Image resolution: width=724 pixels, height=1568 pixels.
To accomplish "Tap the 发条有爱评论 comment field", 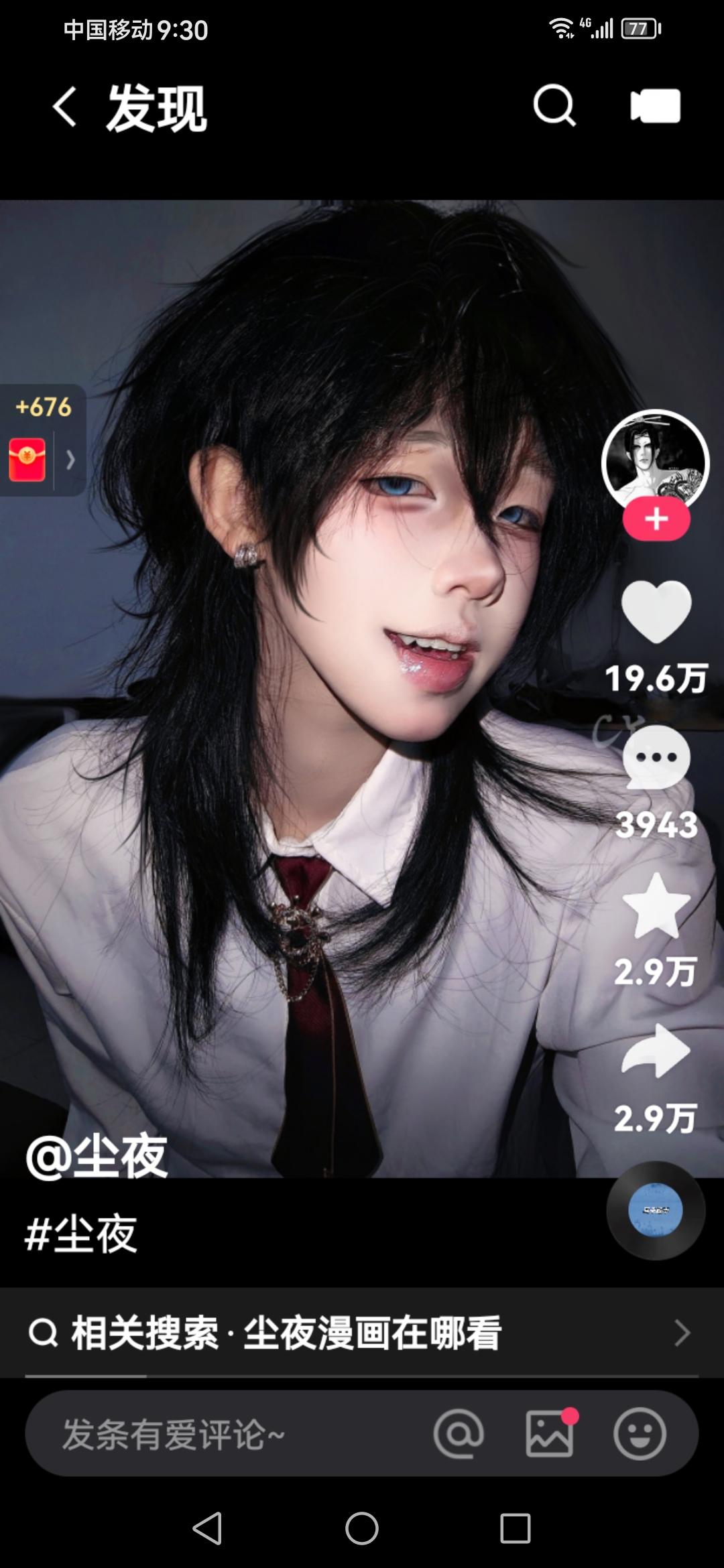I will (x=201, y=1435).
